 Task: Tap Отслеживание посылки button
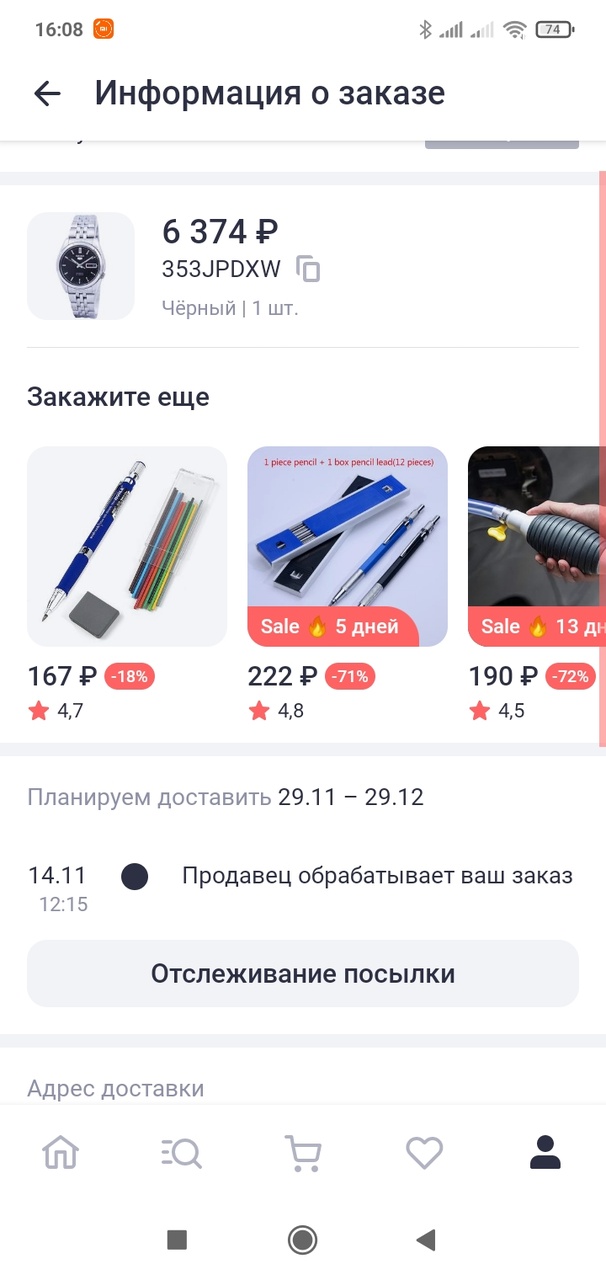(x=303, y=973)
